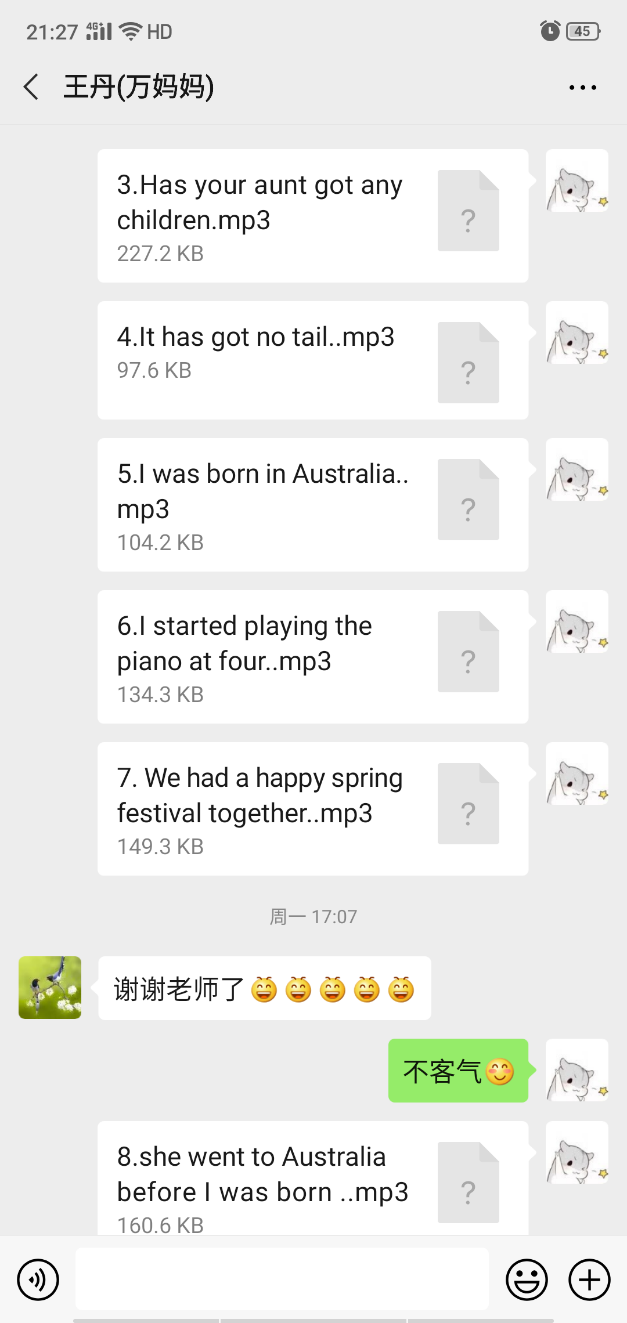The height and width of the screenshot is (1323, 627).
Task: Switch to voice message input
Action: [x=38, y=1279]
